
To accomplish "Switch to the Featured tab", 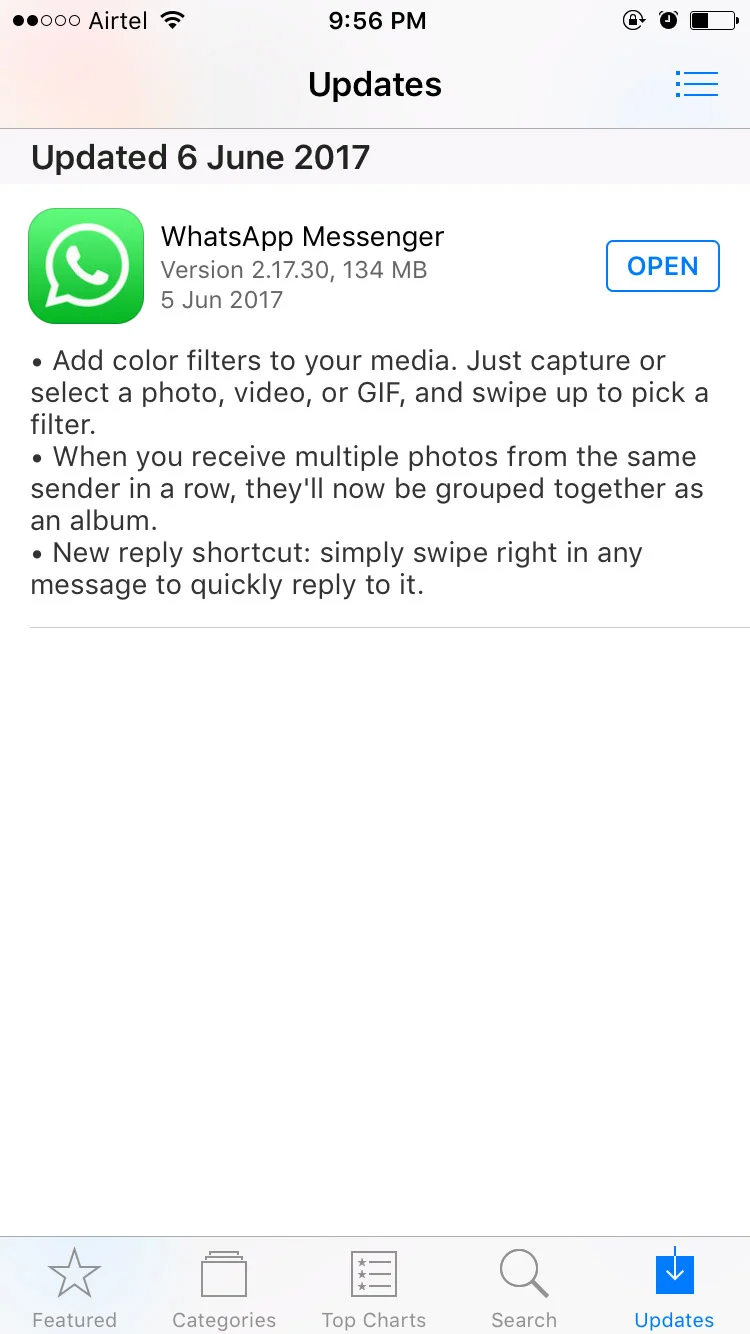I will [75, 1289].
